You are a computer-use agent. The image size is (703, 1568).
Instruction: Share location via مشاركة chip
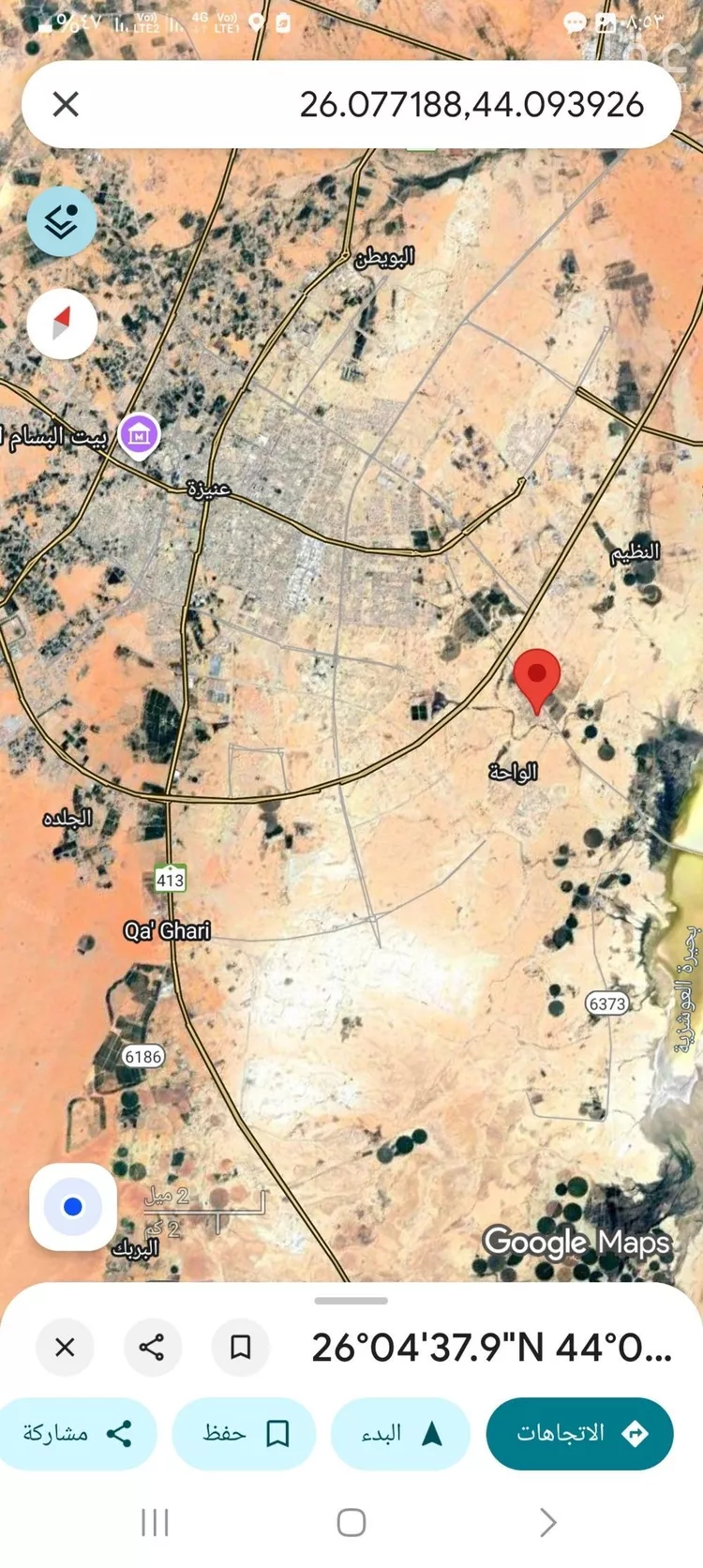point(78,1433)
